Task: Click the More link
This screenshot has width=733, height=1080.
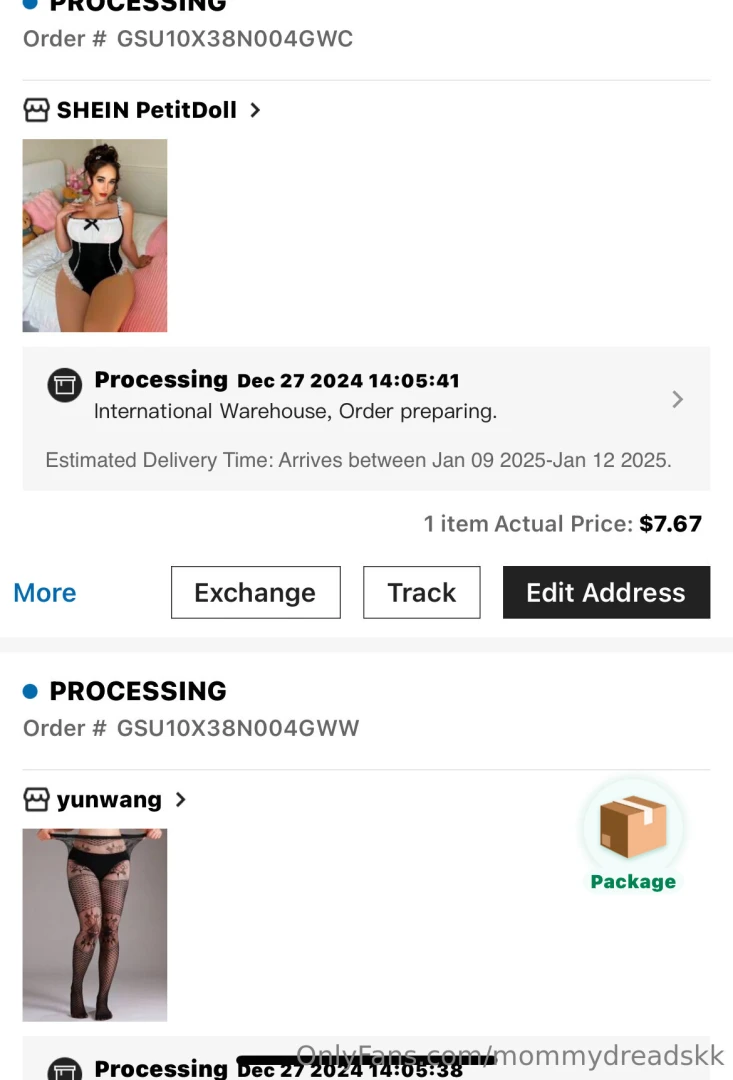Action: 44,592
